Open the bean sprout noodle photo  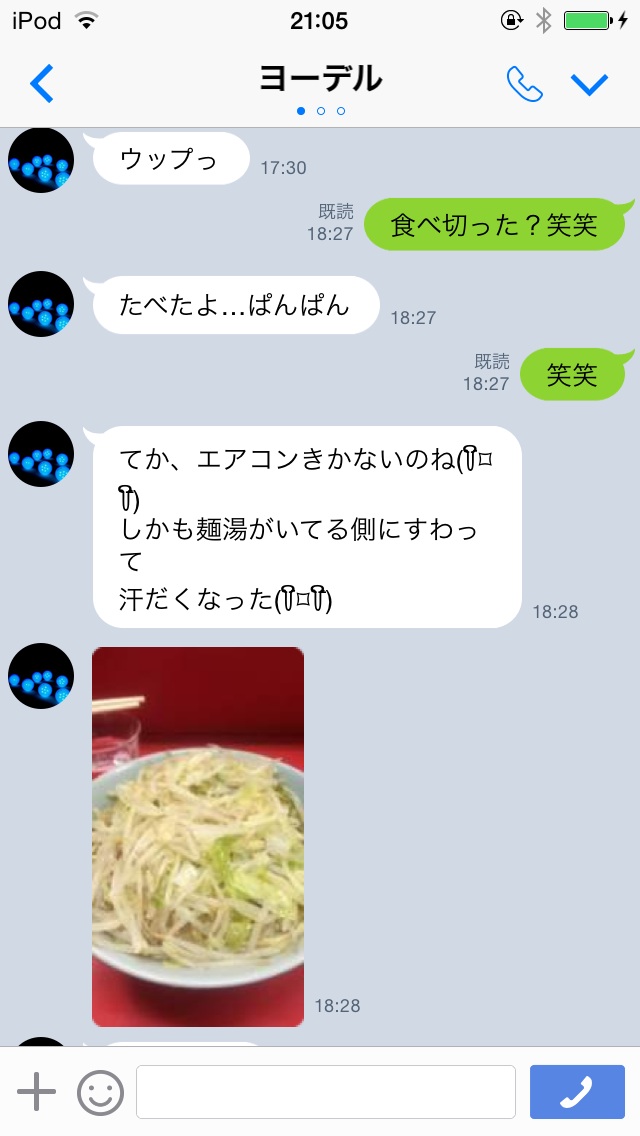198,836
